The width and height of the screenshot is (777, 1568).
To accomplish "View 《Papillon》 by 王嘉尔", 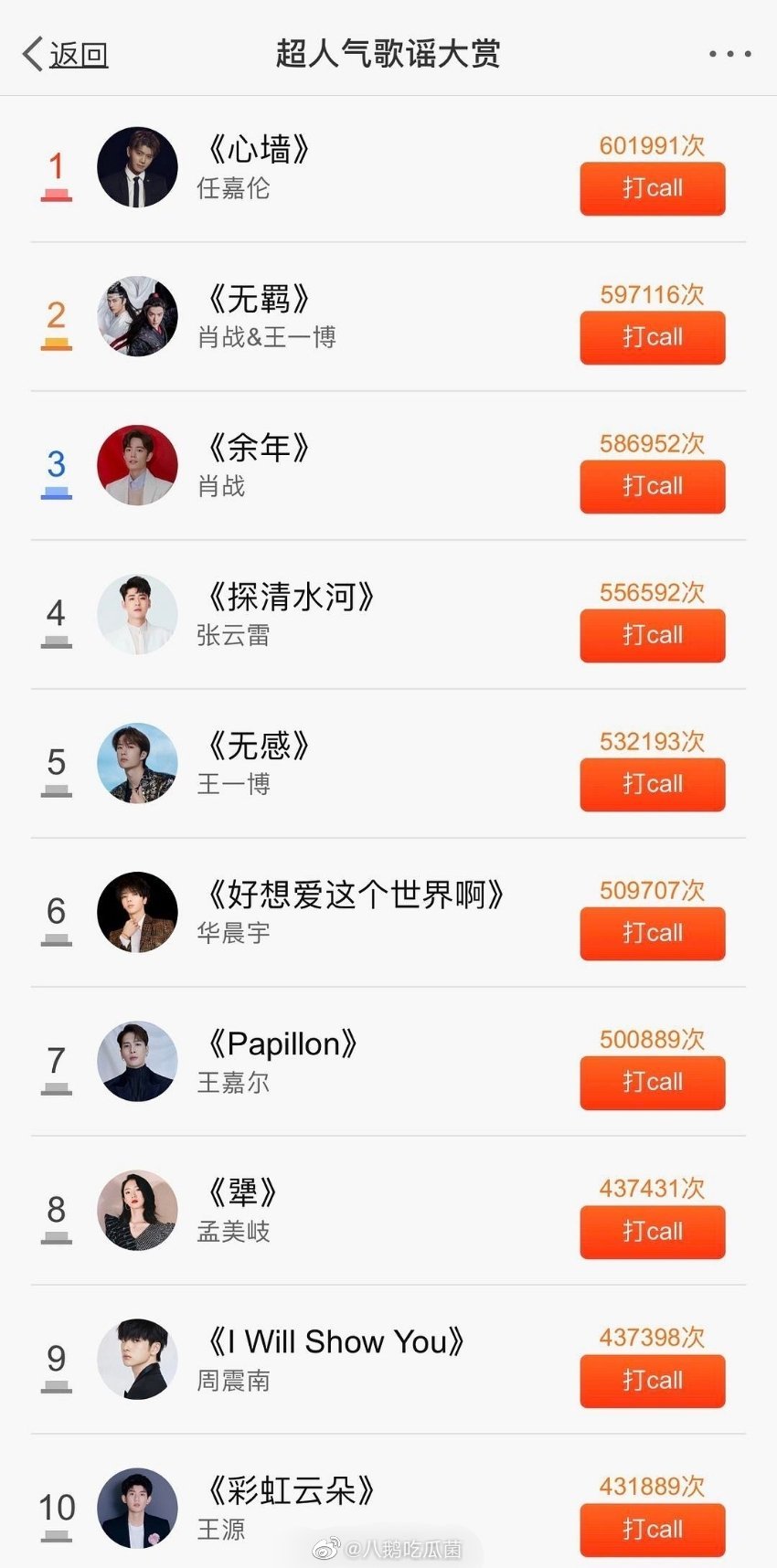I will pyautogui.click(x=282, y=1044).
